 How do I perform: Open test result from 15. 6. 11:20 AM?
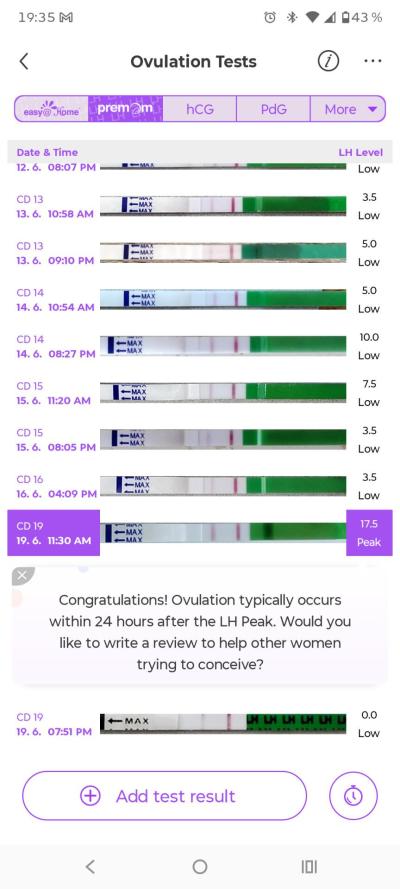click(x=200, y=393)
